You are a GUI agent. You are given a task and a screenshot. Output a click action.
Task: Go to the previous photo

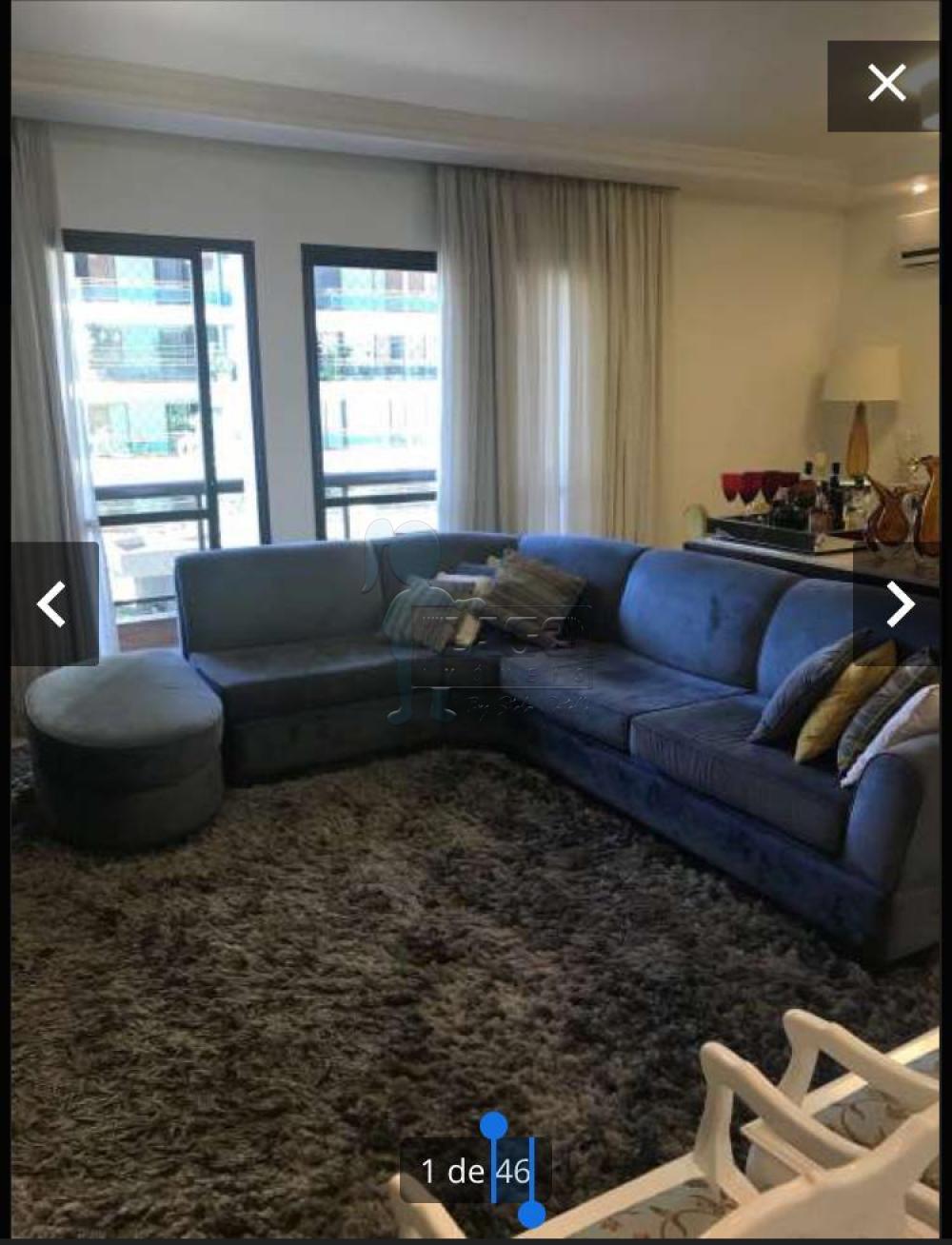tap(52, 603)
